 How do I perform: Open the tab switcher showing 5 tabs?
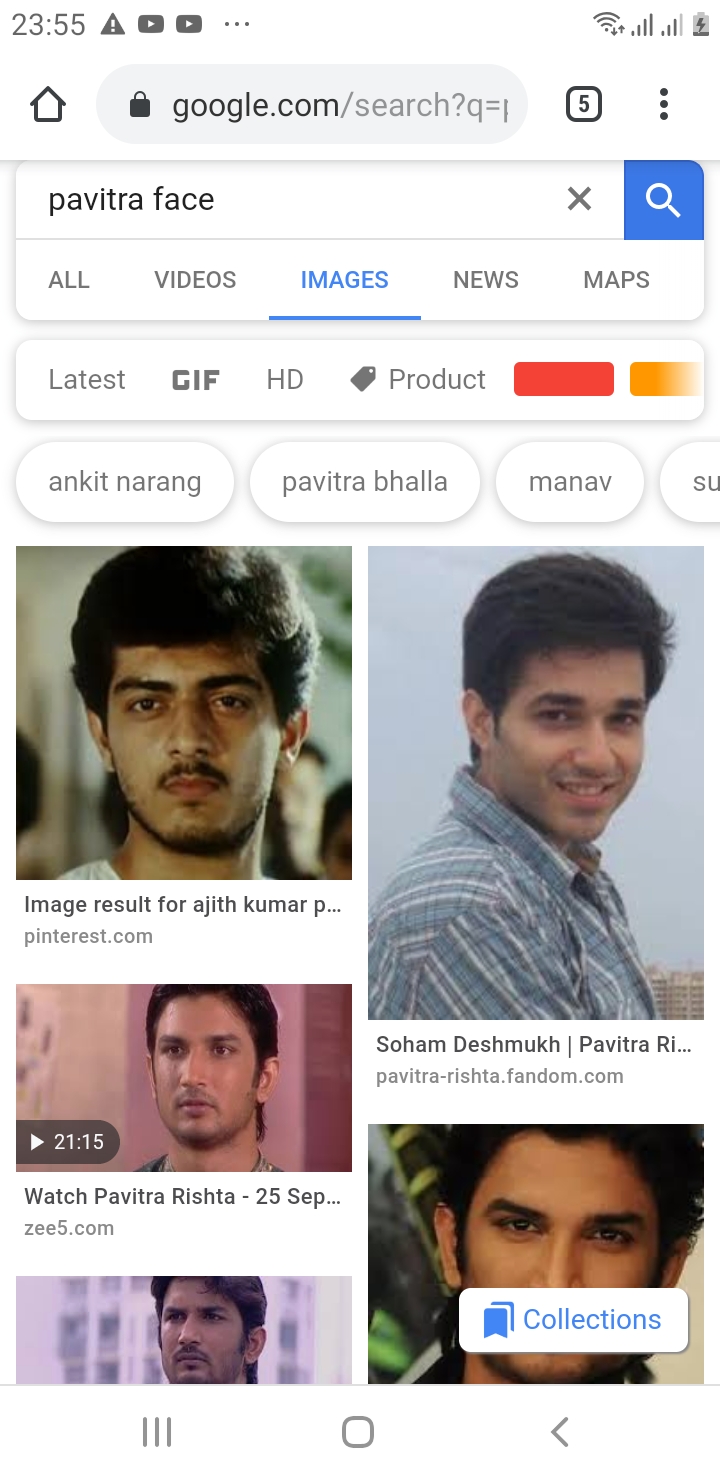[584, 104]
